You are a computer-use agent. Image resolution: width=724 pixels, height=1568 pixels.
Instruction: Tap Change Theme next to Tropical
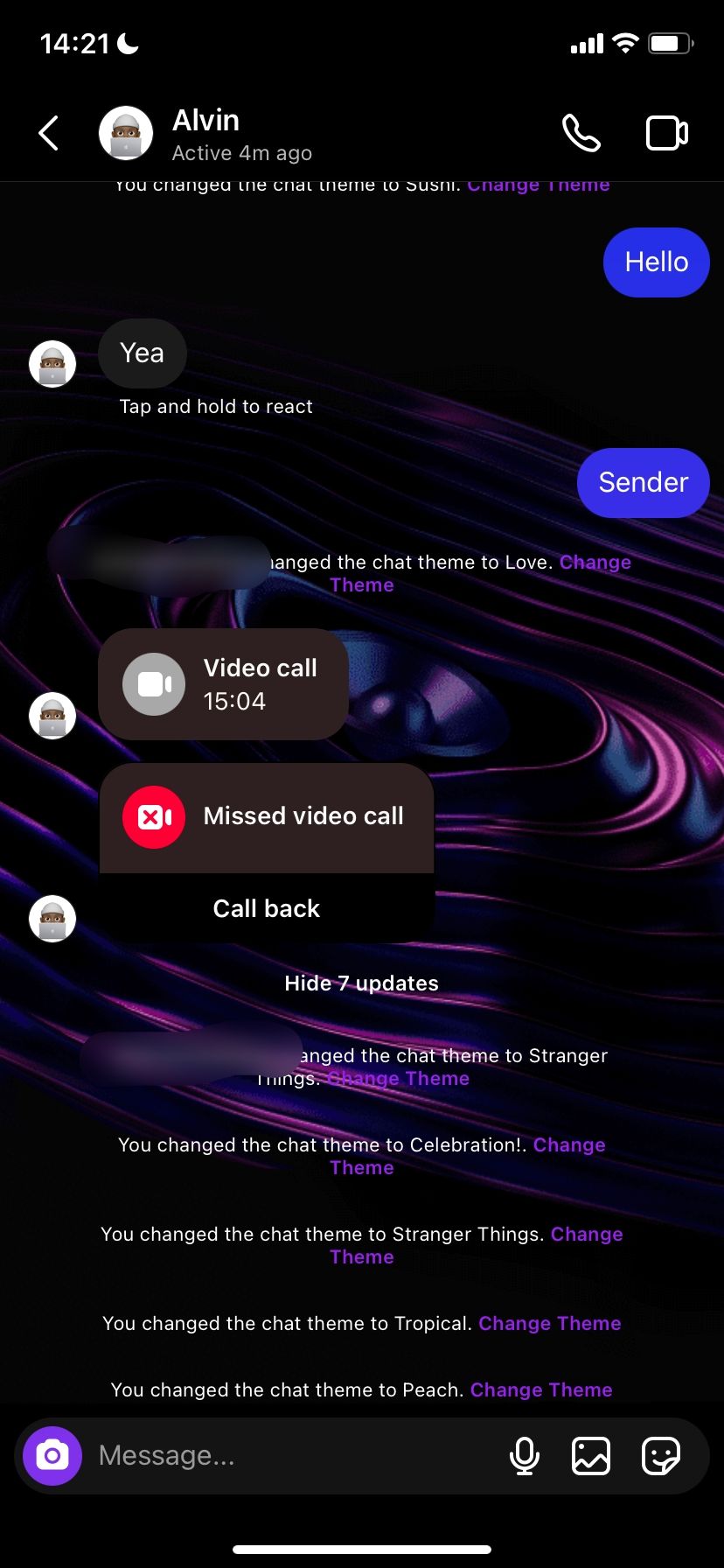[549, 1324]
